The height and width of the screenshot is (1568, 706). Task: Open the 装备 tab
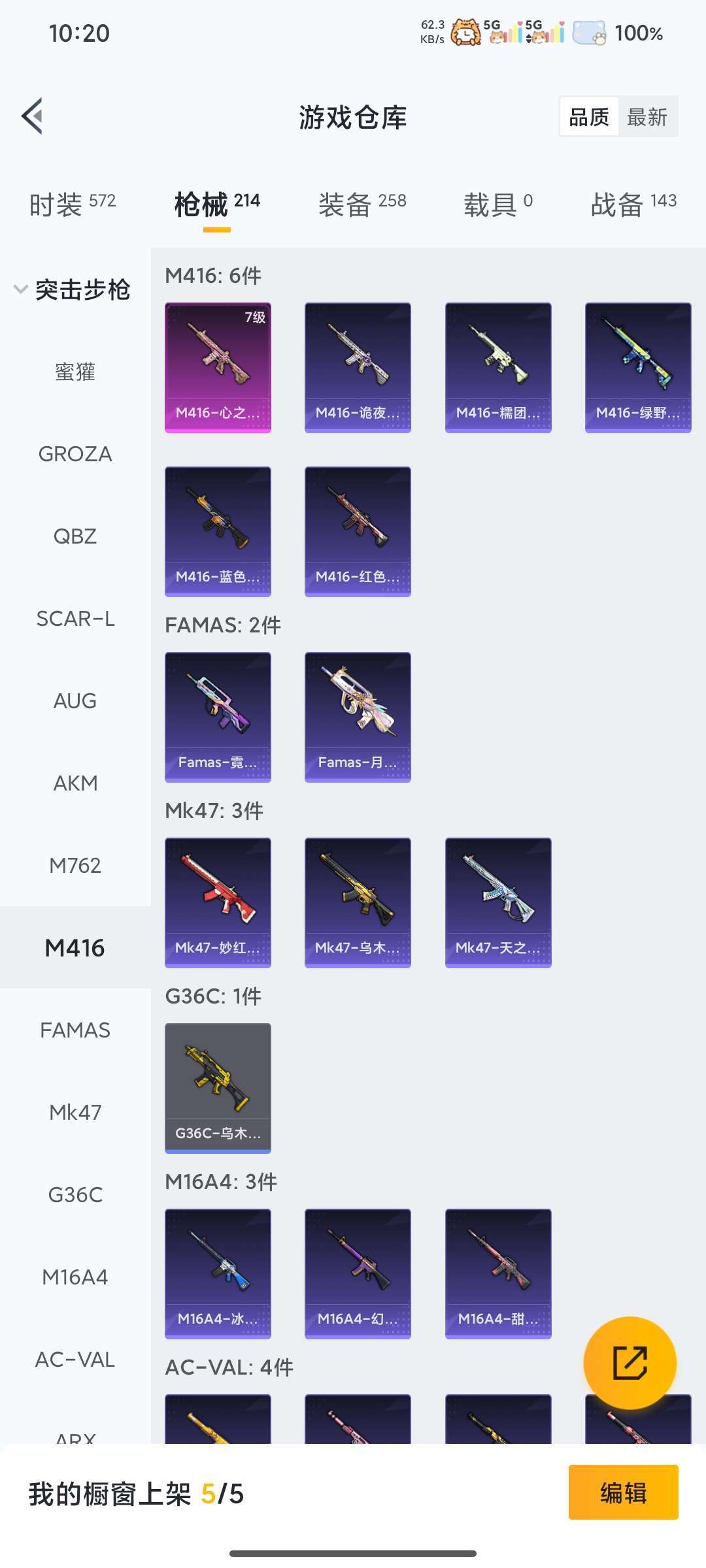(362, 204)
